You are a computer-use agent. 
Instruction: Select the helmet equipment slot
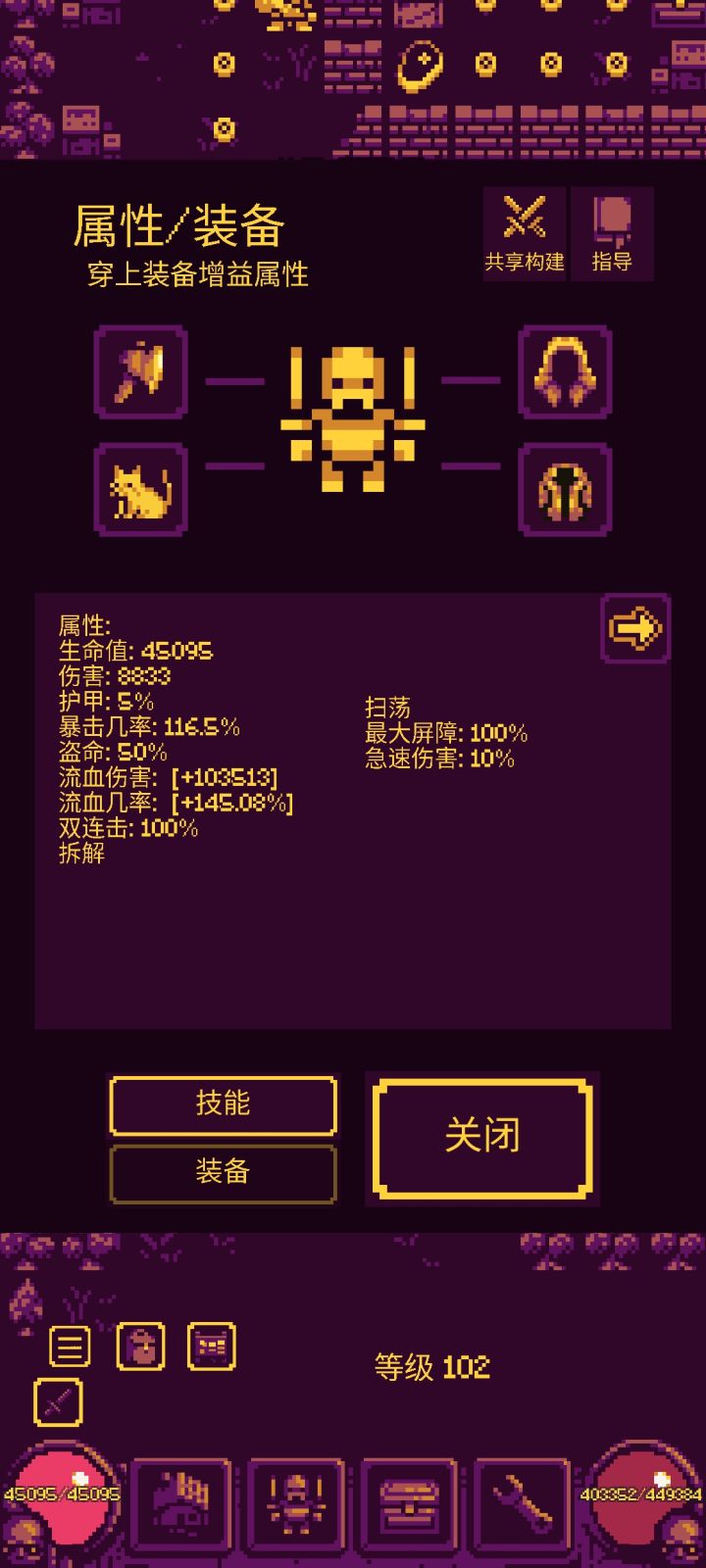(567, 373)
